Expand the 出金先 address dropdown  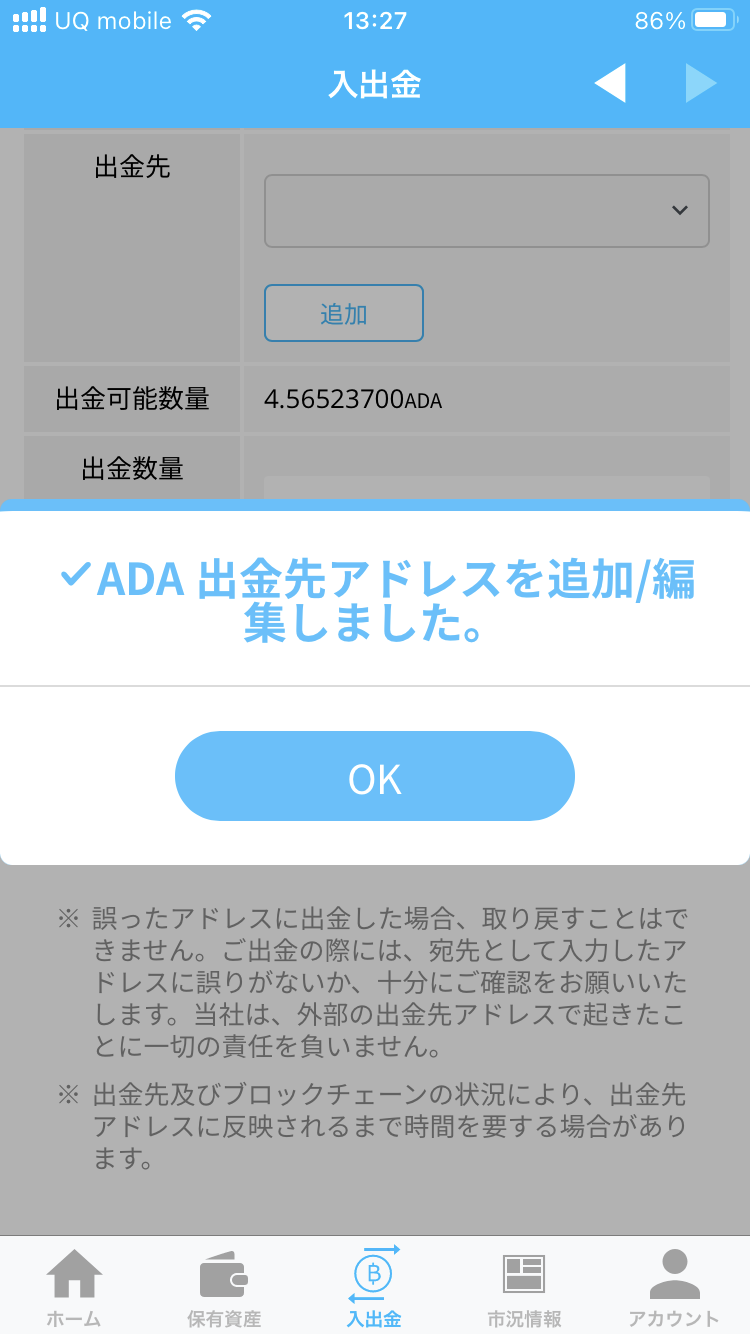[x=486, y=211]
